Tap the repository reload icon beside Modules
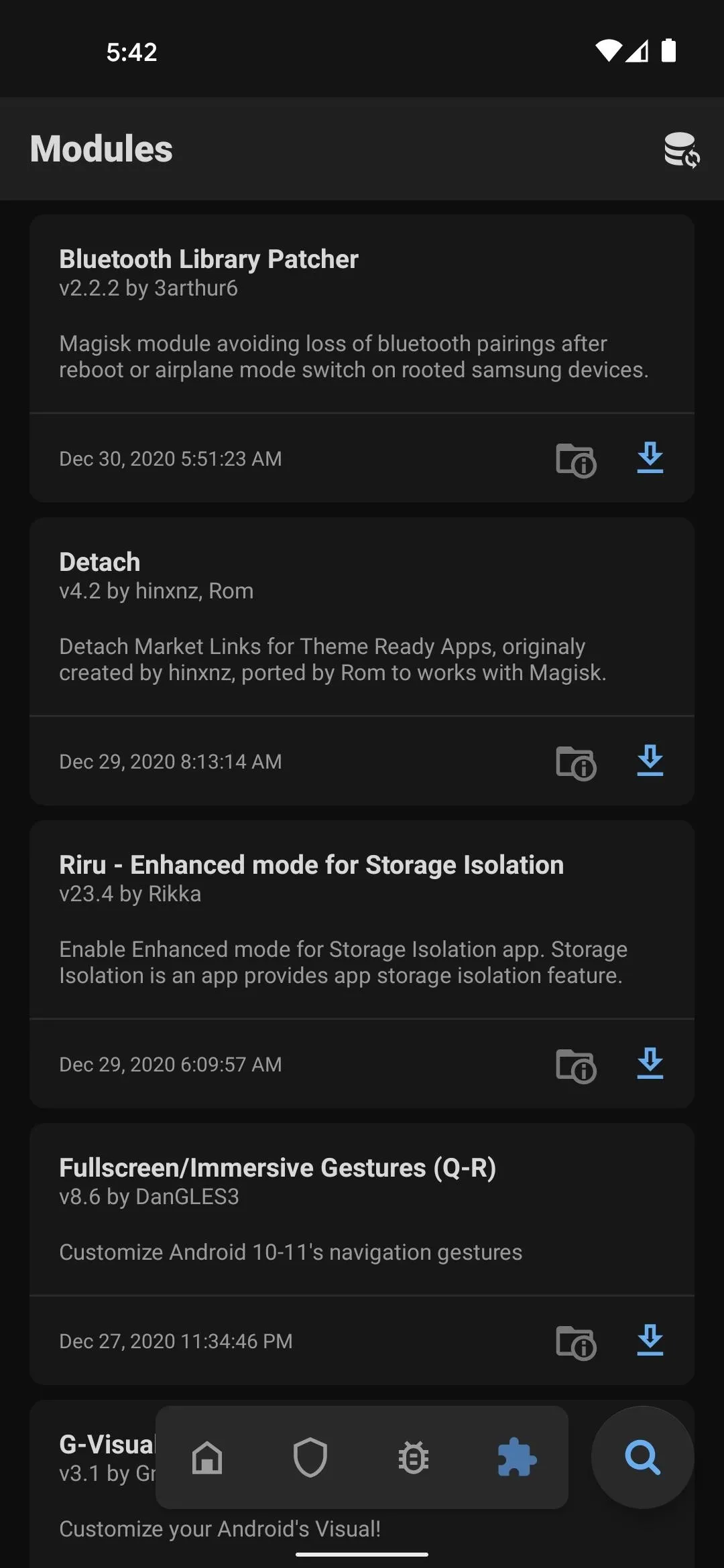The width and height of the screenshot is (724, 1568). click(682, 149)
